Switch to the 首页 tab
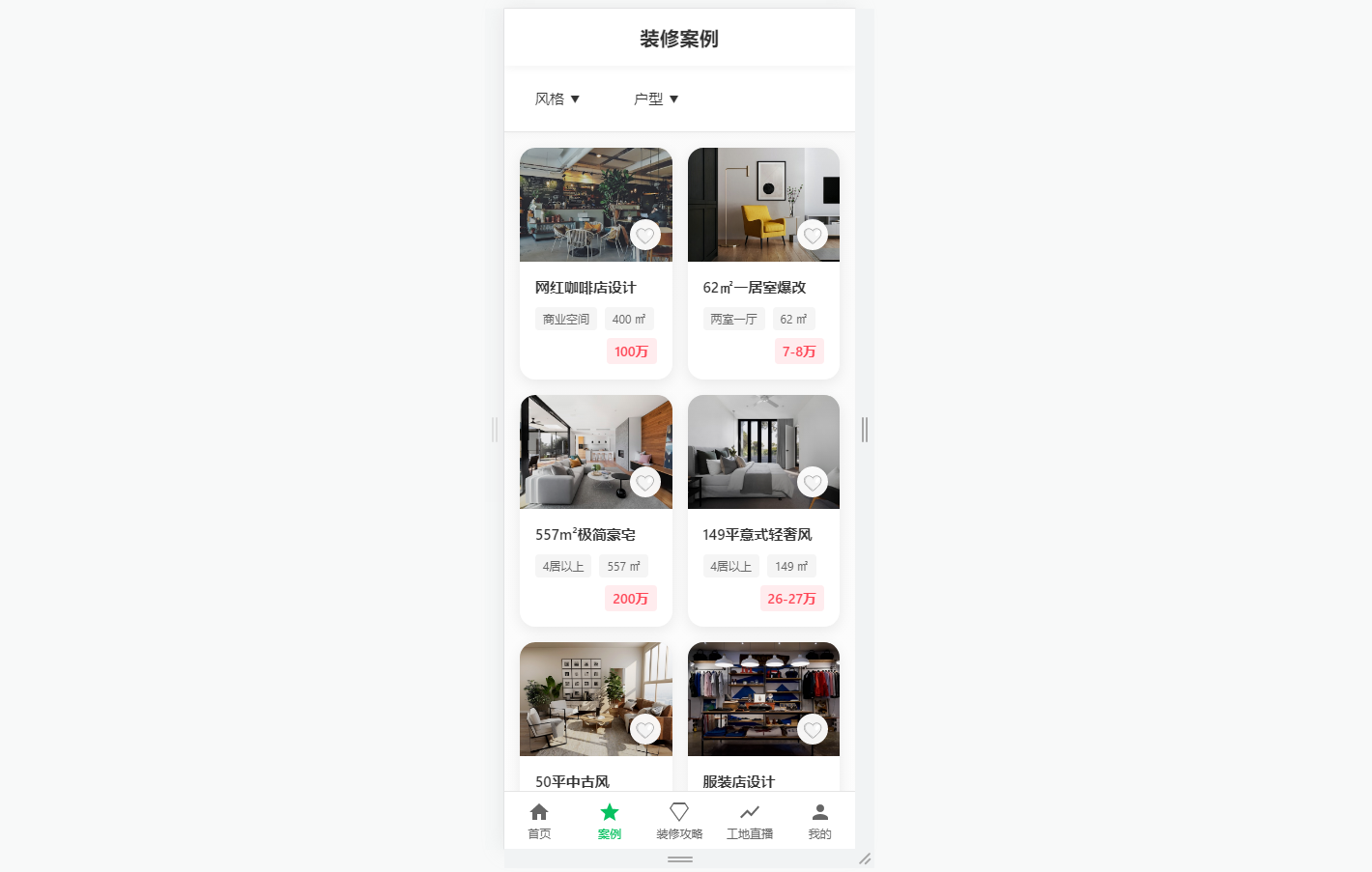This screenshot has height=872, width=1372. pos(539,821)
